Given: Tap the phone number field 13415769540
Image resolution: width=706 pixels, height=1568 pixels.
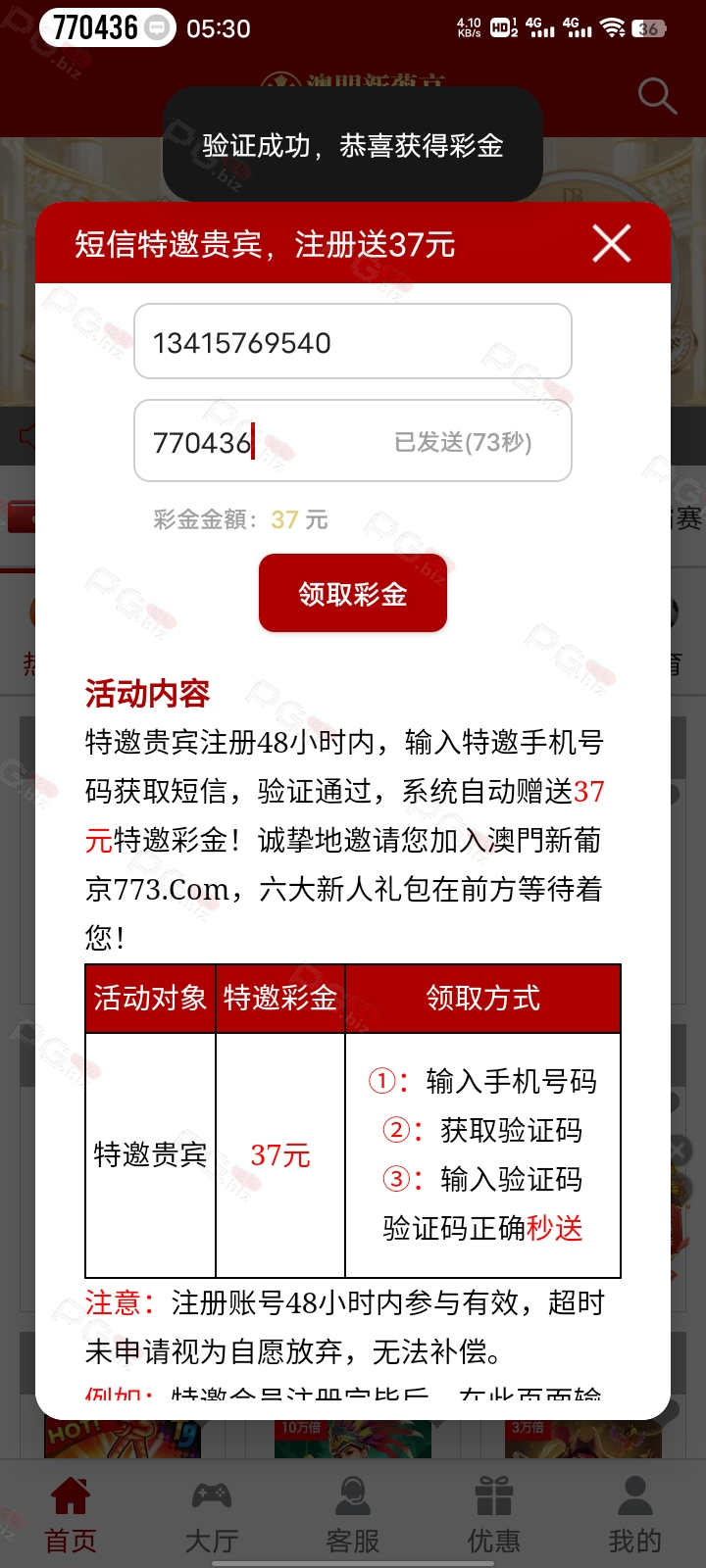Looking at the screenshot, I should [353, 341].
